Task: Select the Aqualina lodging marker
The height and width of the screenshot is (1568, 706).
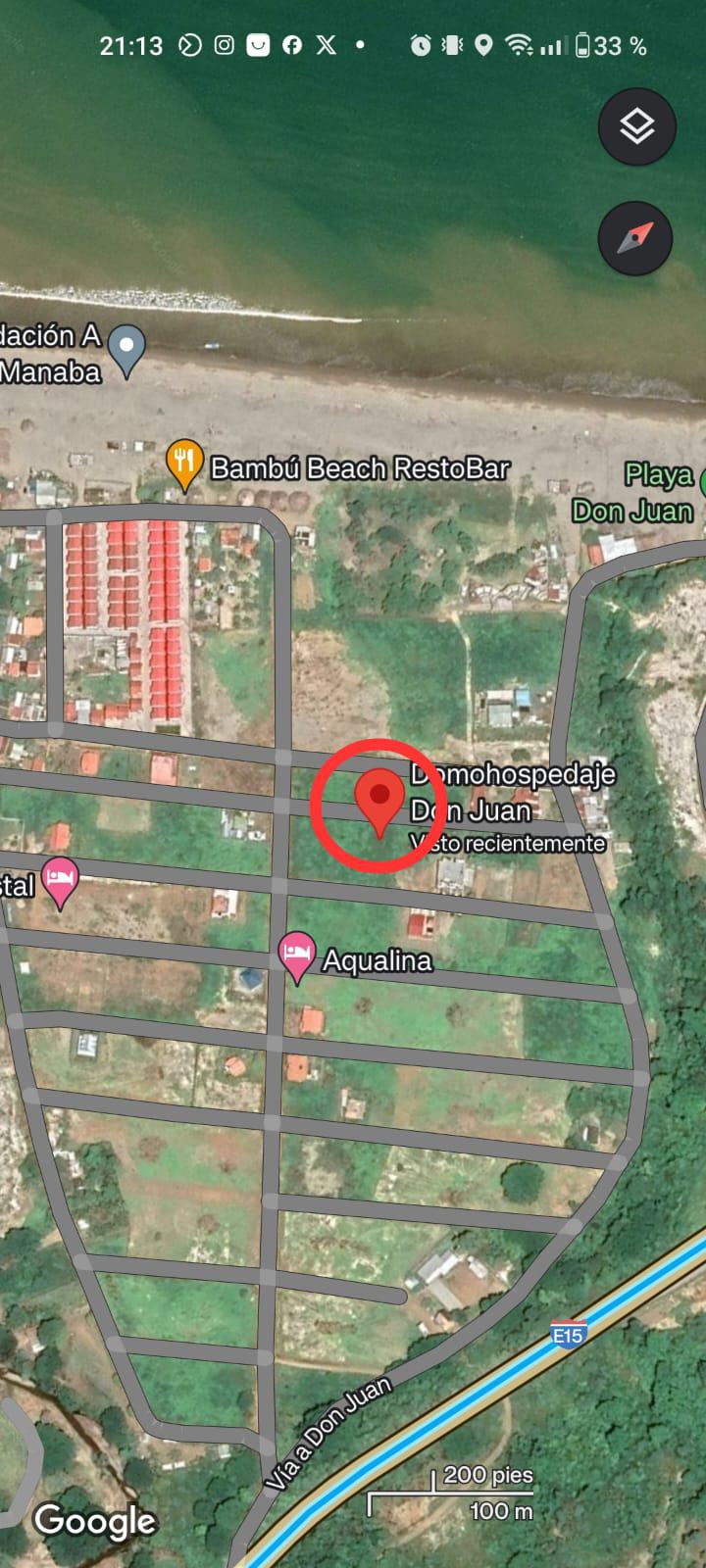Action: point(296,955)
